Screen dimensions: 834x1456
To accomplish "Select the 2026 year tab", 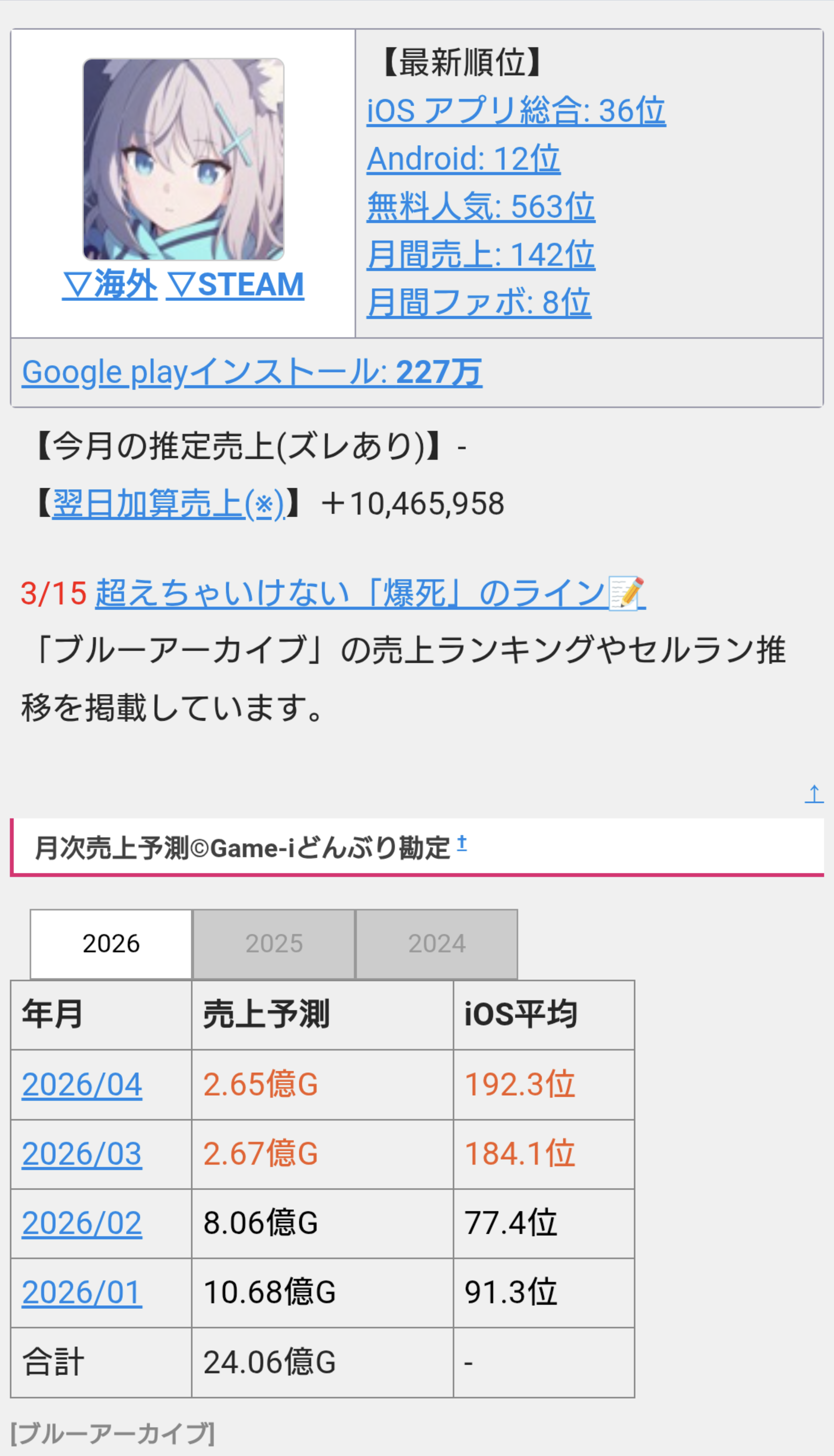I will [x=111, y=944].
